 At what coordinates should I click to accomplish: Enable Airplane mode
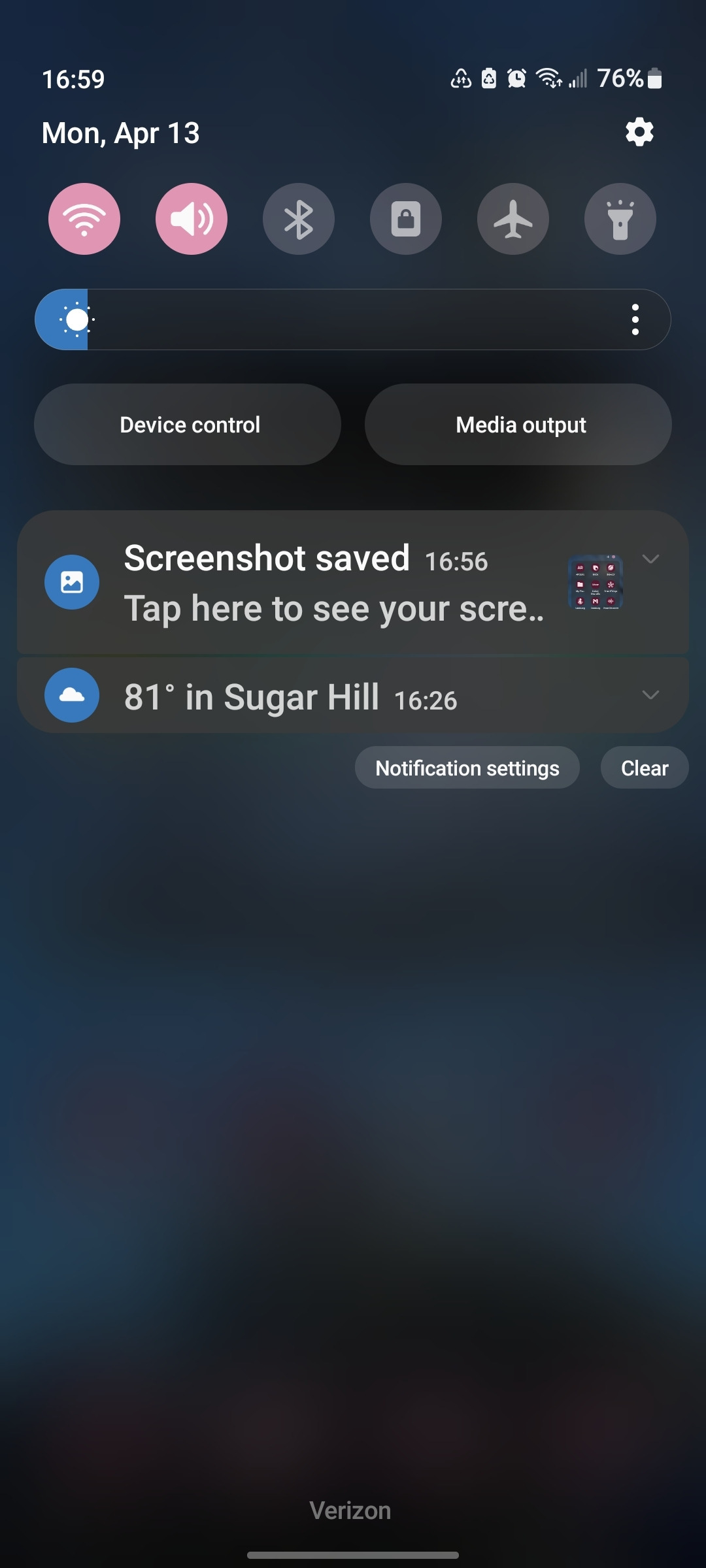point(513,219)
